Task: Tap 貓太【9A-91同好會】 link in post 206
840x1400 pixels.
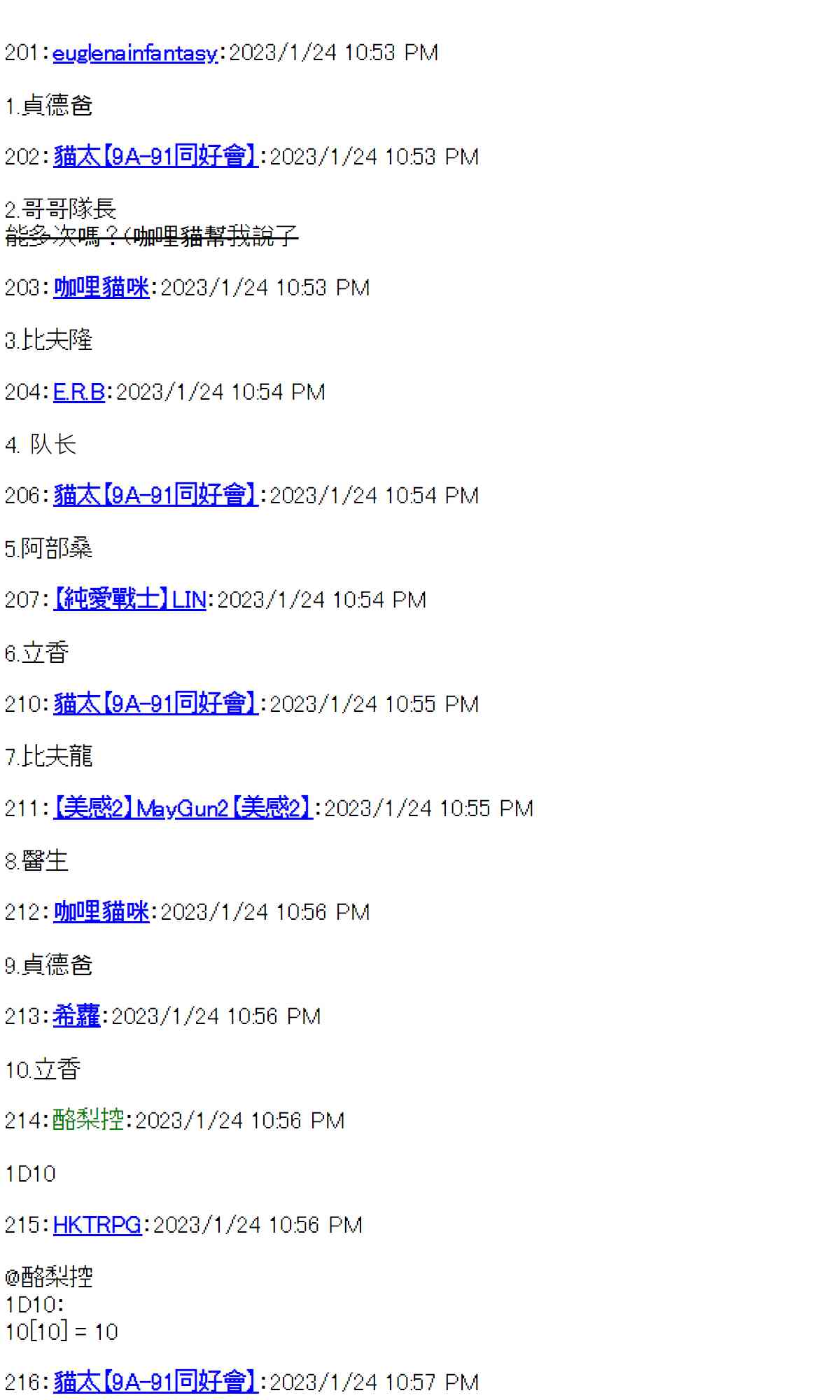Action: pyautogui.click(x=156, y=496)
